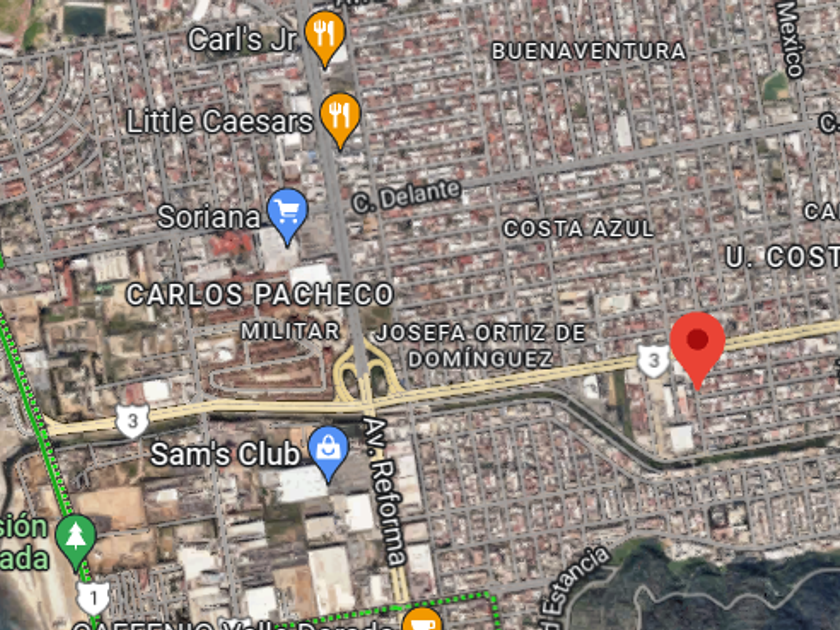Open the Carl's Jr restaurant pin
Viewport: 840px width, 630px height.
tap(324, 39)
